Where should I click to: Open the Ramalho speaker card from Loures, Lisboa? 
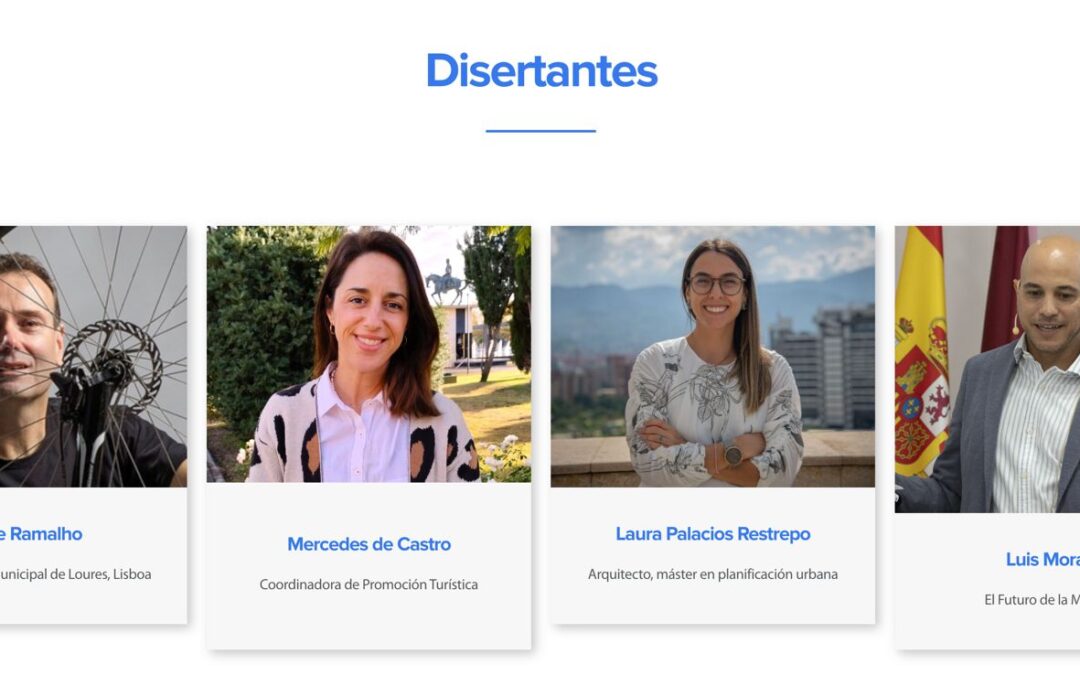click(45, 534)
